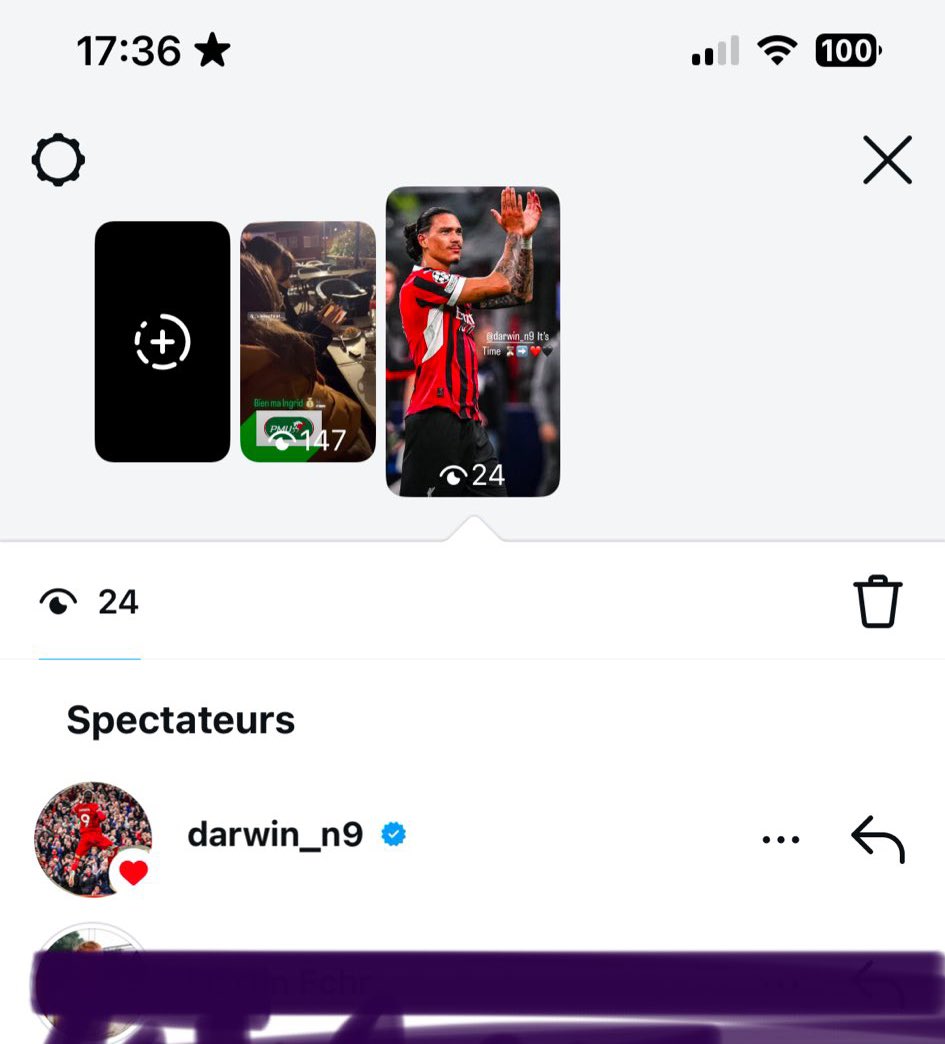Viewport: 945px width, 1044px height.
Task: Delete this story with trash icon
Action: pos(877,601)
